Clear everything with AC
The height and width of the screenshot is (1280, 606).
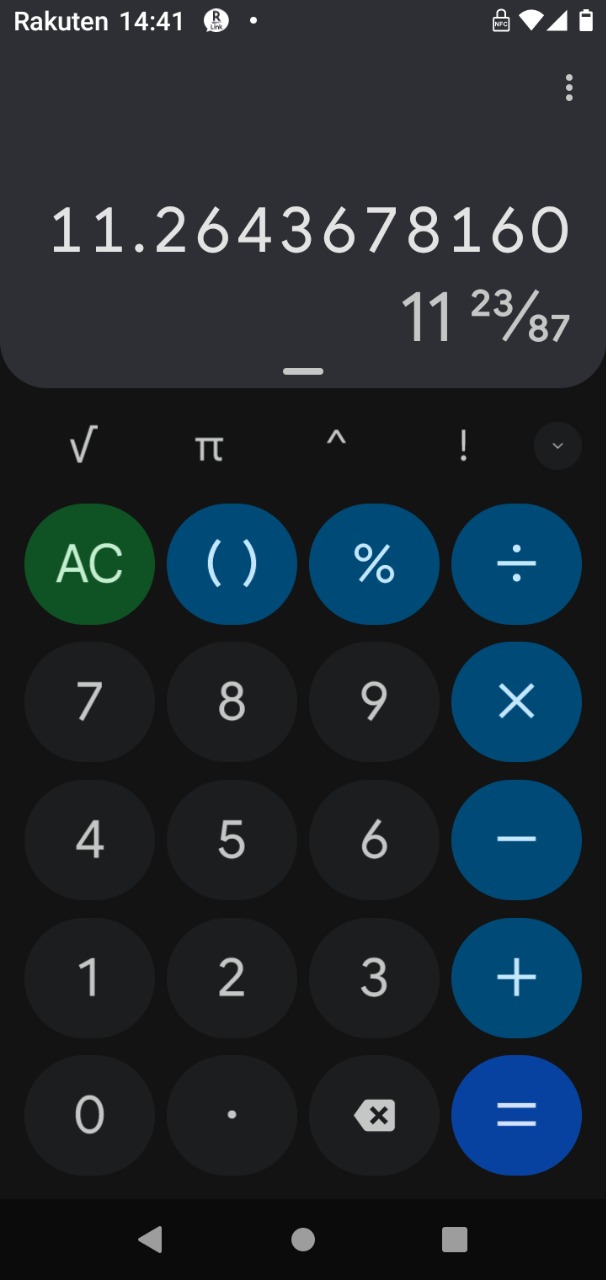coord(90,564)
